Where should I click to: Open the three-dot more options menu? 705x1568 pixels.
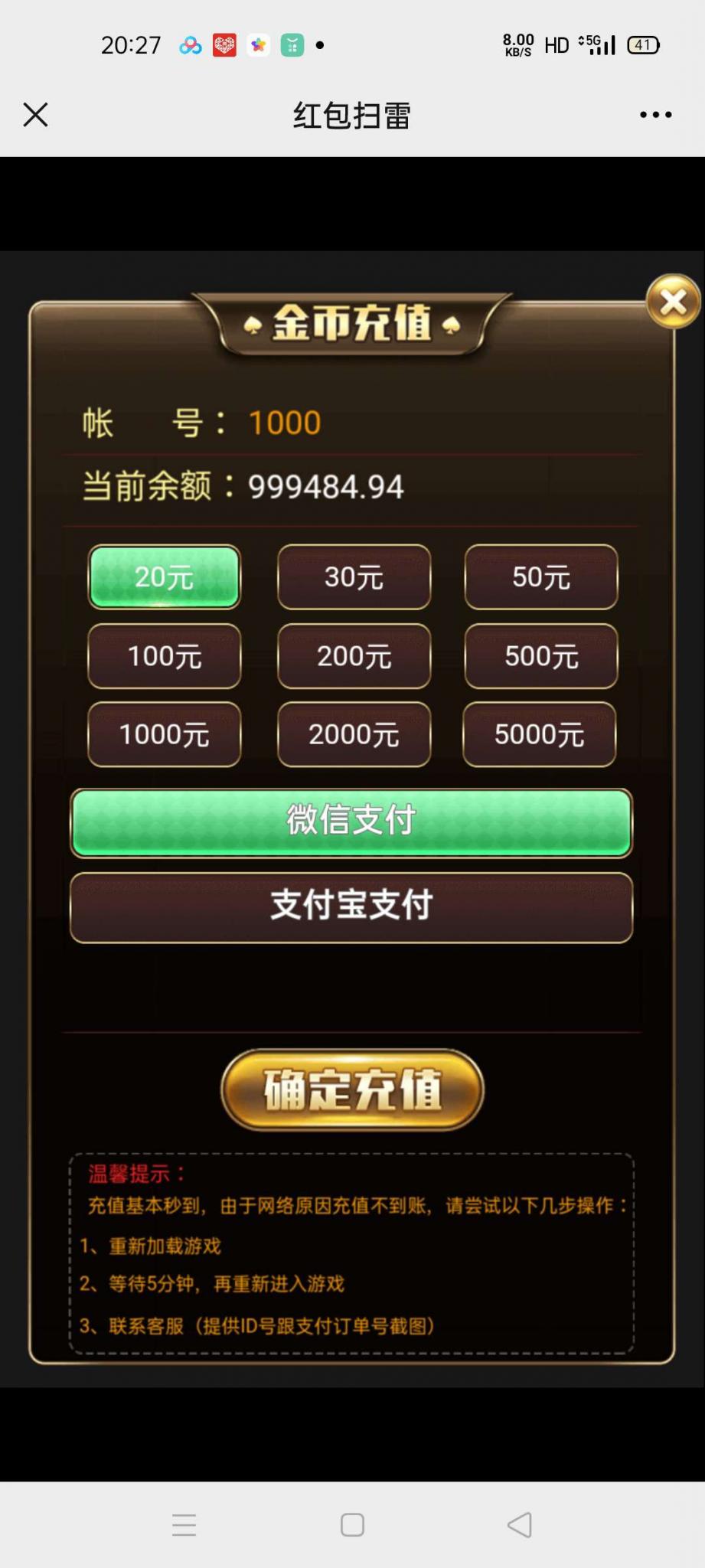coord(655,115)
